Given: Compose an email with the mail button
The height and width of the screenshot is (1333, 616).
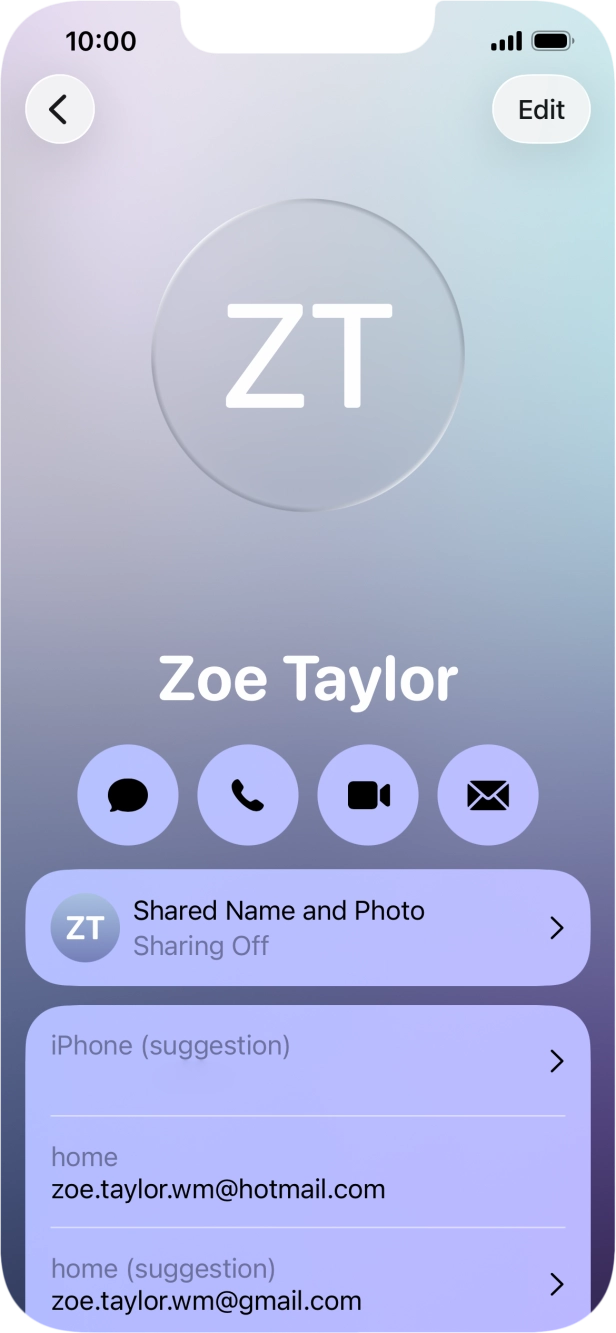Looking at the screenshot, I should click(488, 796).
